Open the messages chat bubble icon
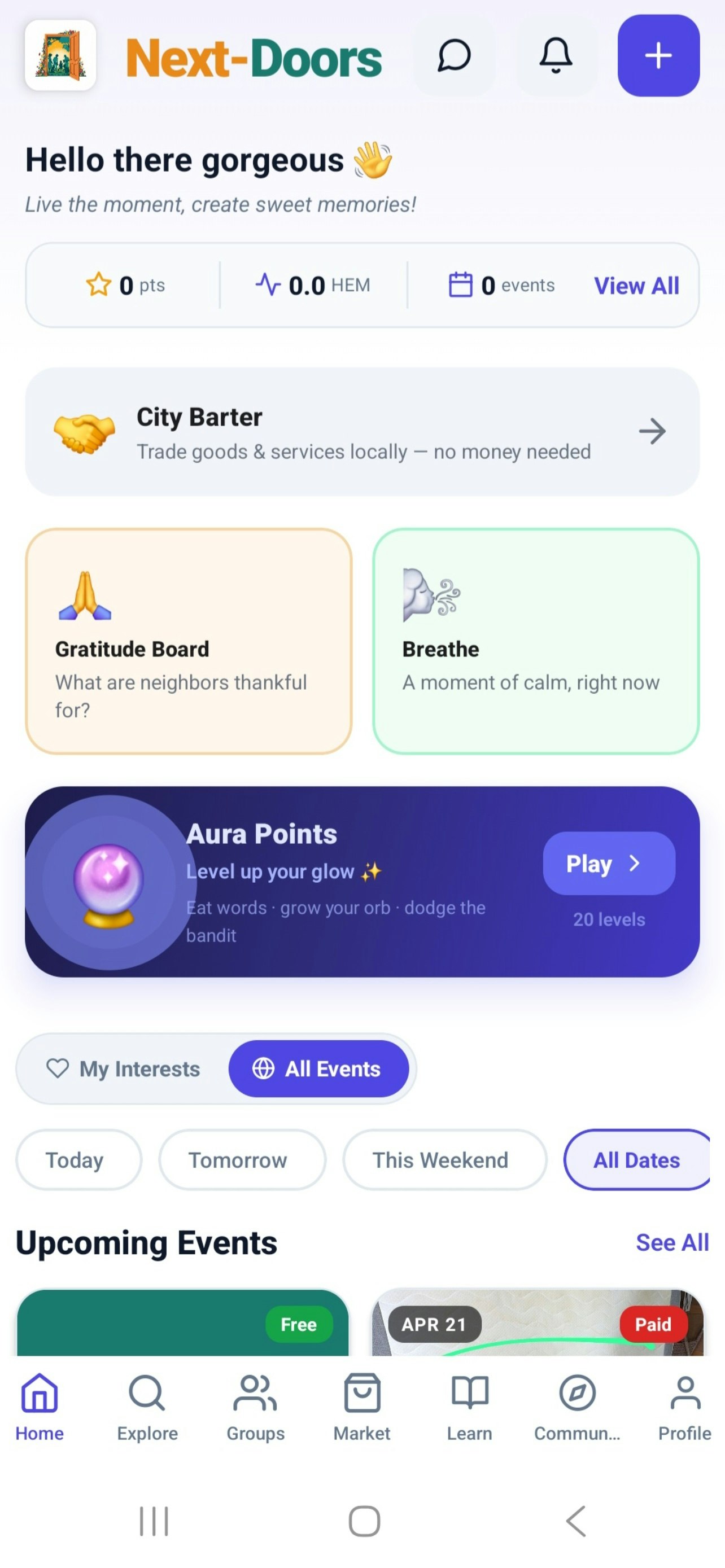725x1568 pixels. 454,56
